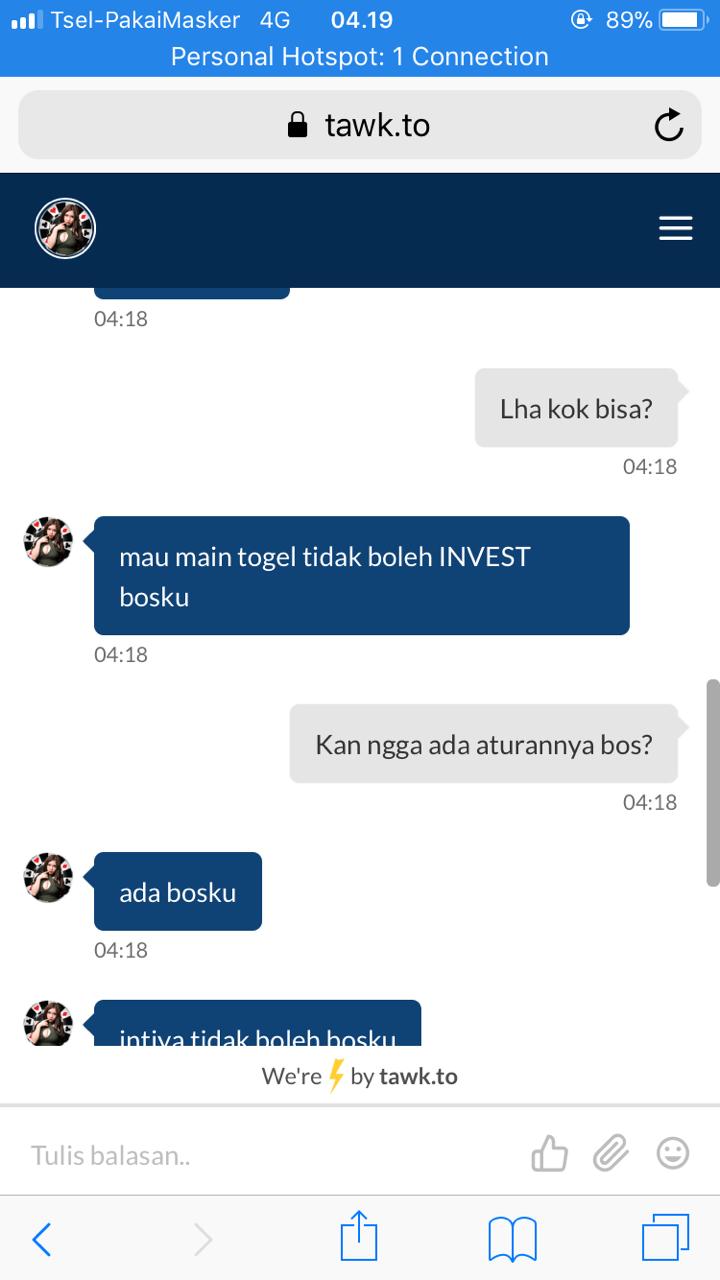This screenshot has height=1280, width=720.
Task: Open the emoji picker
Action: point(673,1153)
